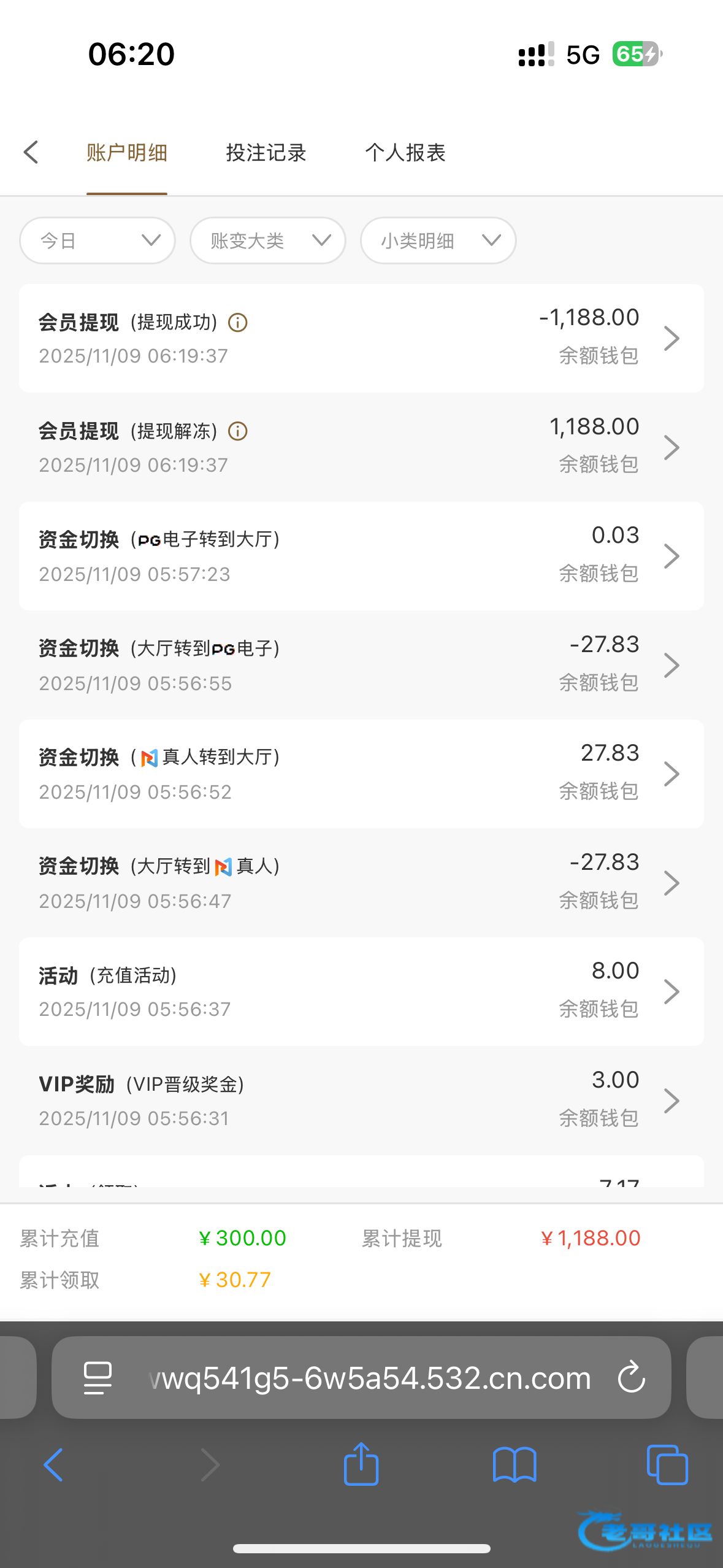The image size is (723, 1568).
Task: Open the 大厅转到PG电子 -27.83 record
Action: point(361,665)
